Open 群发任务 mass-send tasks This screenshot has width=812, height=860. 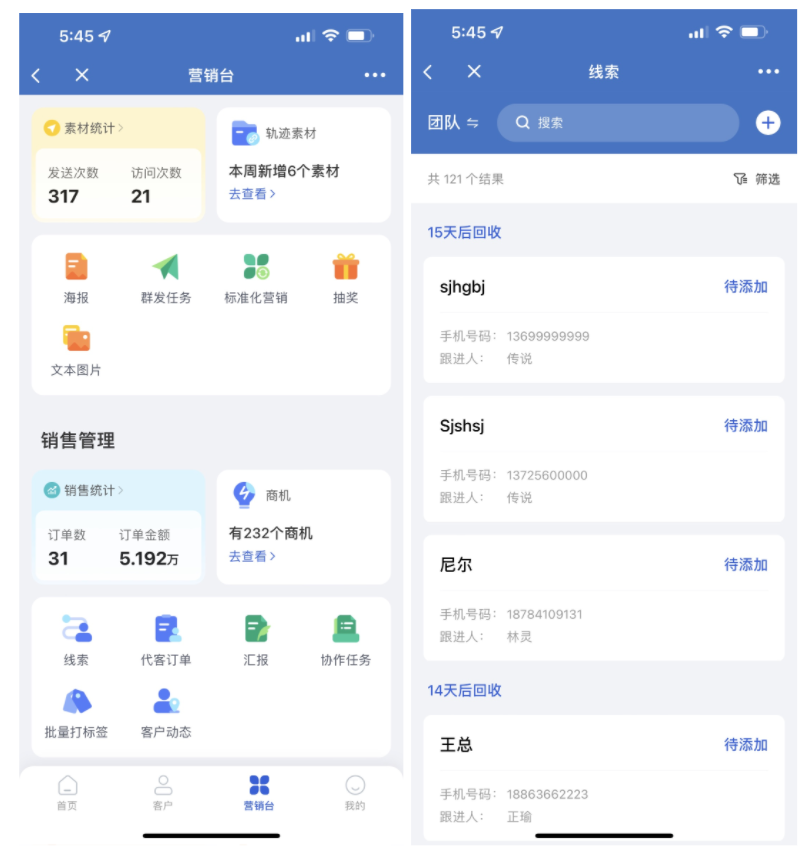click(165, 278)
